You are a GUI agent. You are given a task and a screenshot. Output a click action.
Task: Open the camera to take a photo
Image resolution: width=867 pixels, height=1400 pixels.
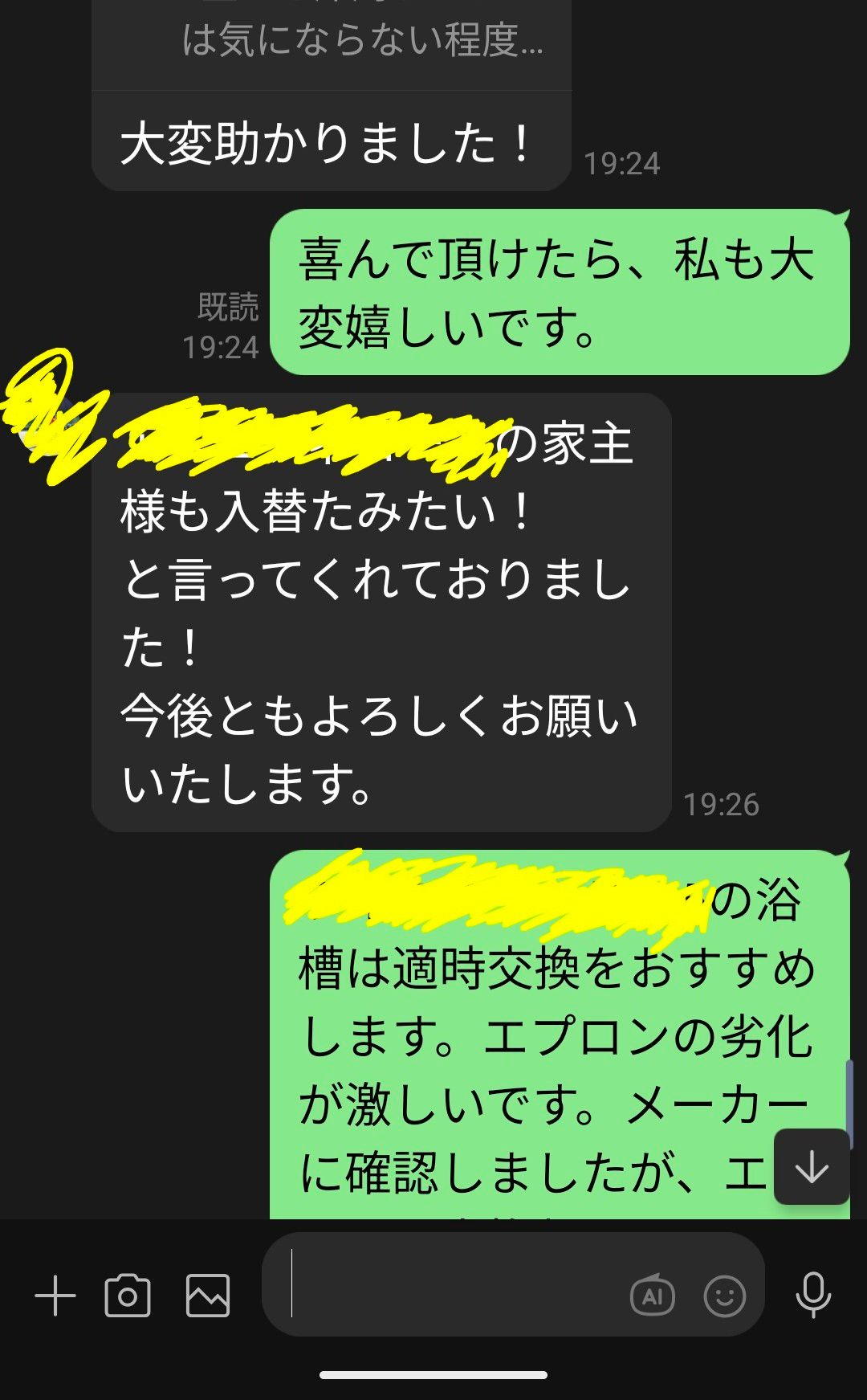coord(128,1296)
